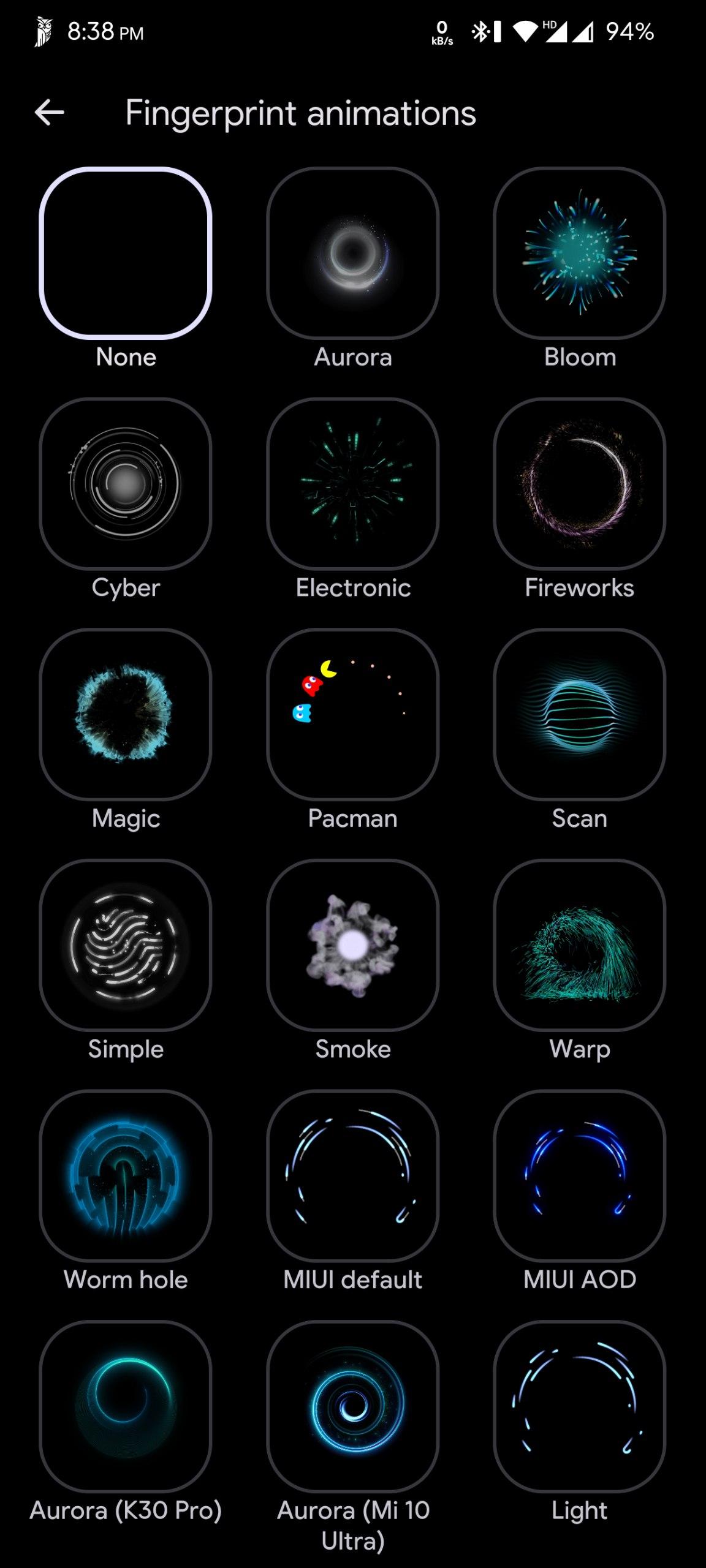706x1568 pixels.
Task: Select the Cyber animation tile
Action: coord(126,484)
